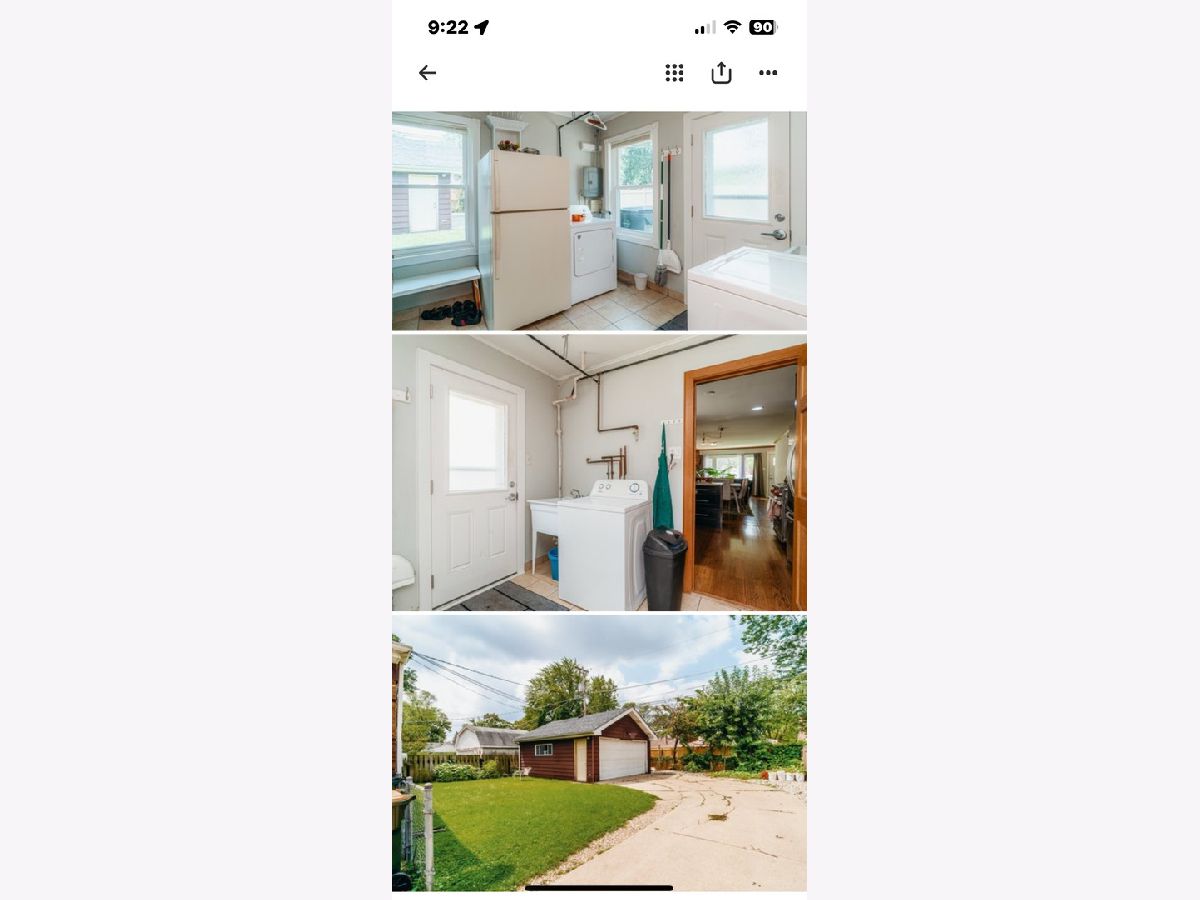Screen dimensions: 1200x900
Task: Open the three-dot overflow menu
Action: [768, 72]
